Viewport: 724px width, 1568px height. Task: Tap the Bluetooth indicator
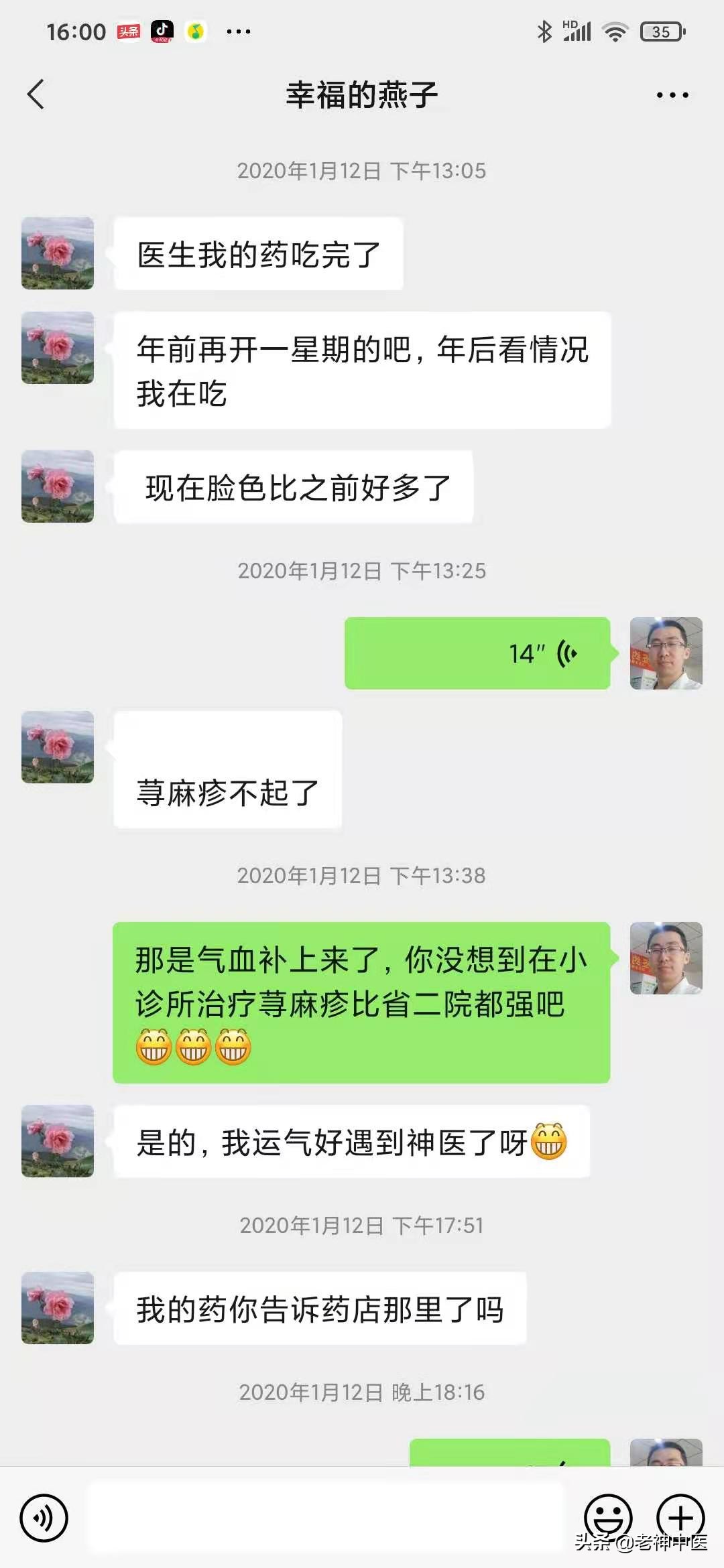(545, 31)
